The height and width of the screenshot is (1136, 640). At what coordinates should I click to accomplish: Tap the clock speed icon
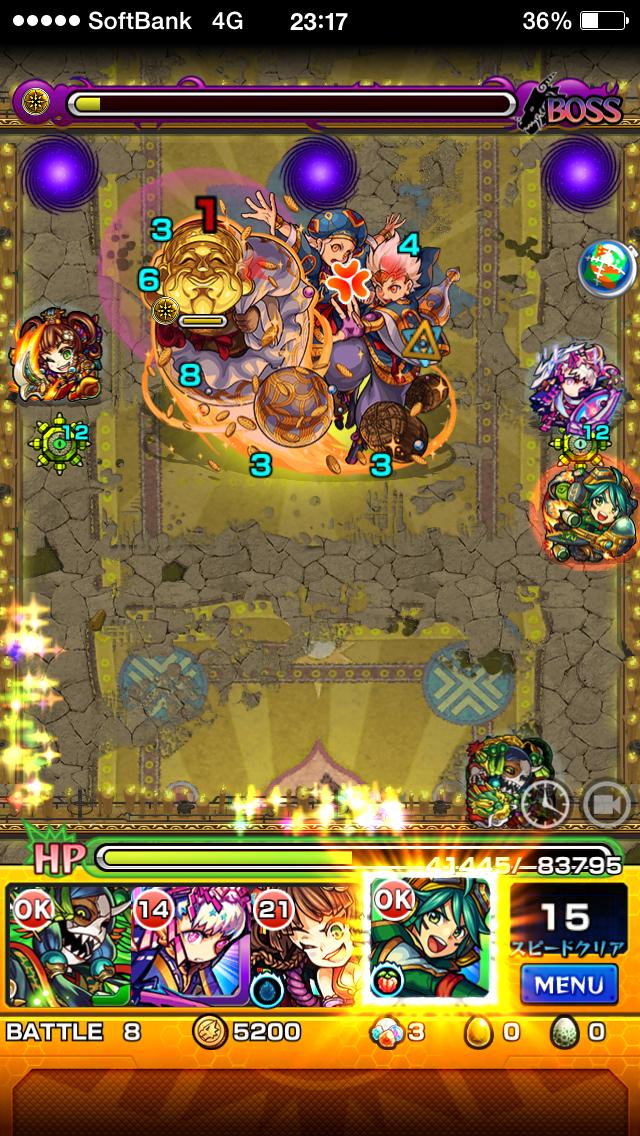(x=544, y=802)
